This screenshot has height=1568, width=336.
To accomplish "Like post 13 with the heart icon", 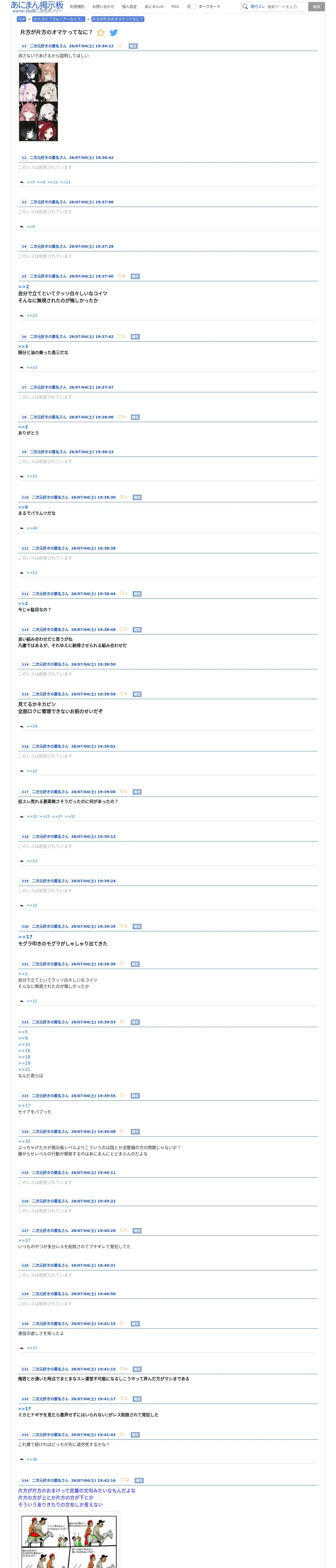I will pyautogui.click(x=122, y=629).
